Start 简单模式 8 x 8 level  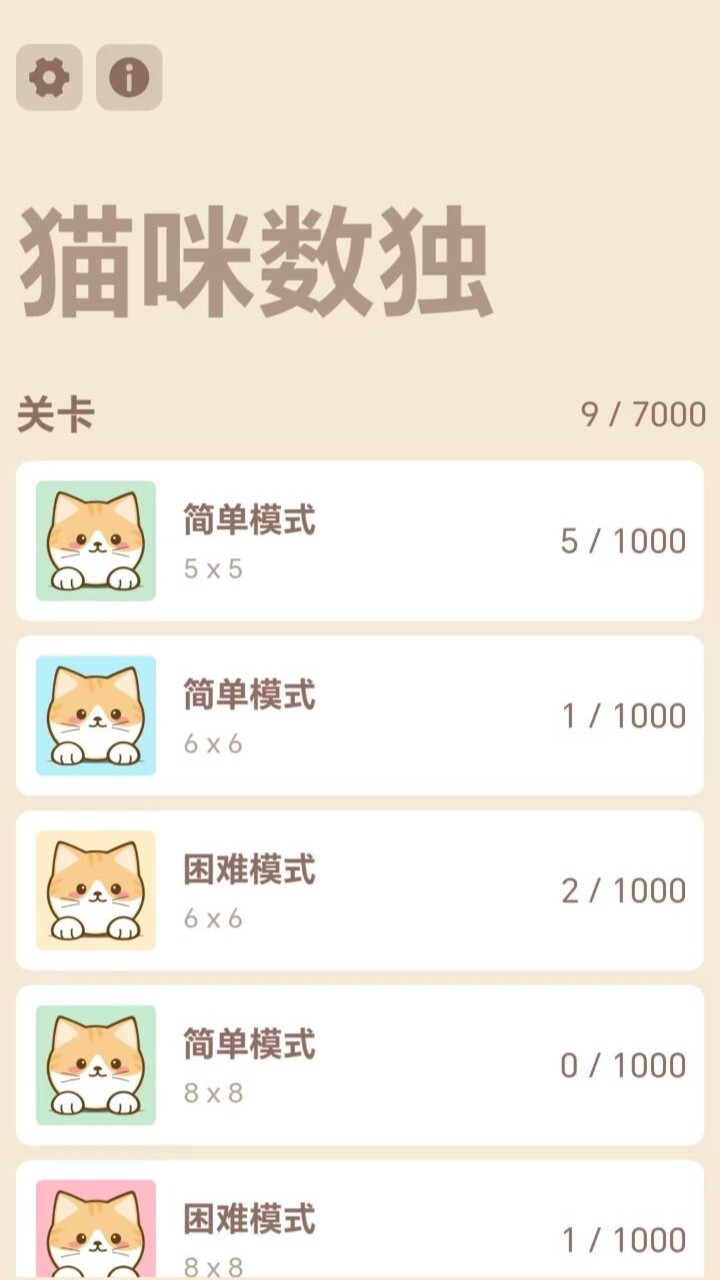click(360, 1065)
